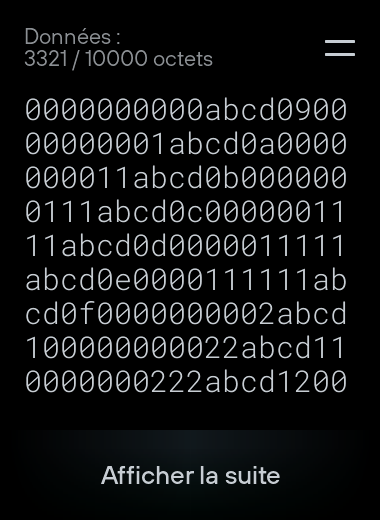Tap Afficher la suite
380x520 pixels.
(190, 475)
